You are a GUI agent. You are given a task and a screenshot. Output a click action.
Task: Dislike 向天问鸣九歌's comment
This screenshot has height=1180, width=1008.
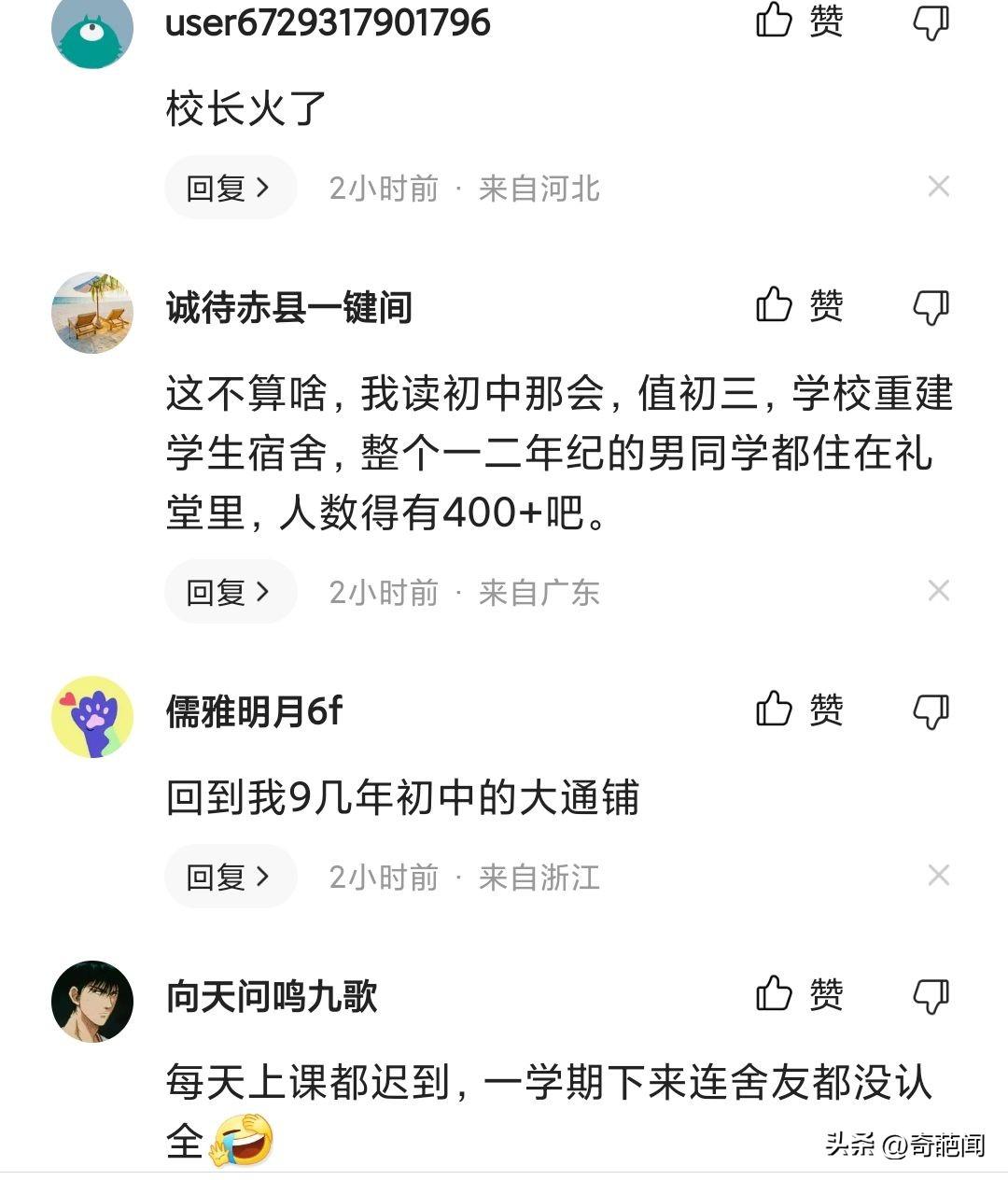(x=931, y=995)
